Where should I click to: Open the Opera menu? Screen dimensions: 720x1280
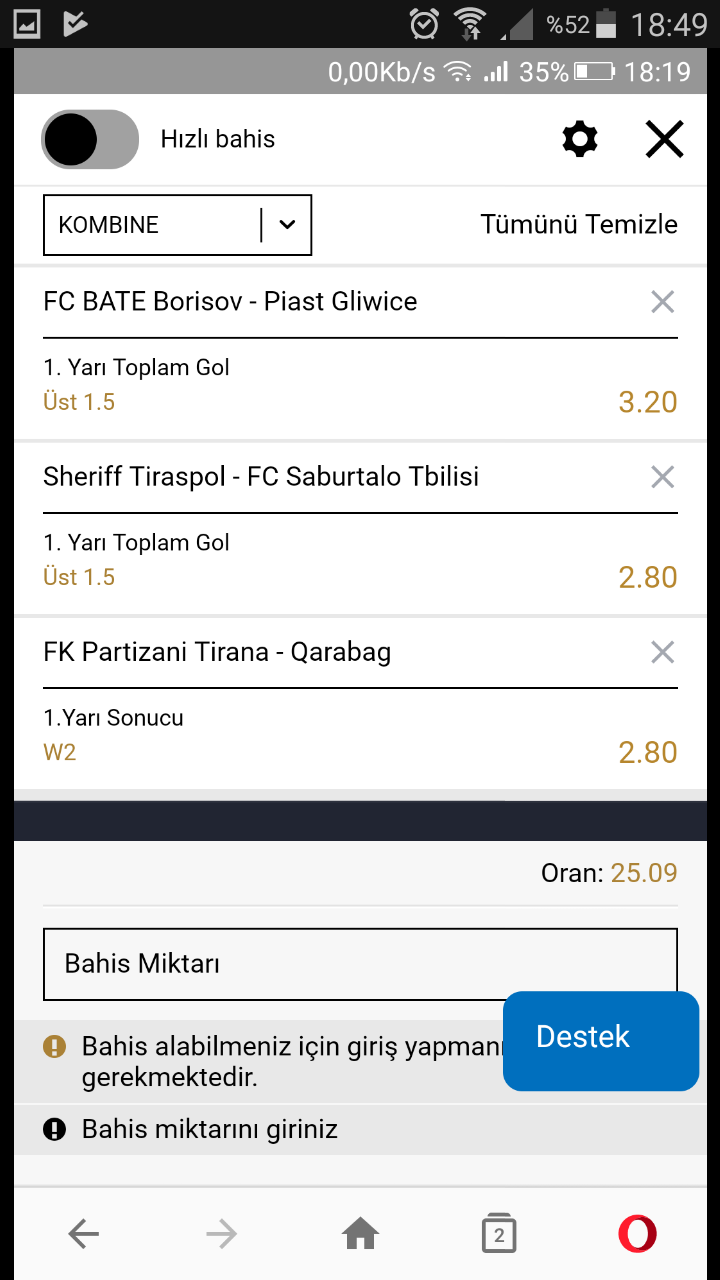coord(637,1234)
